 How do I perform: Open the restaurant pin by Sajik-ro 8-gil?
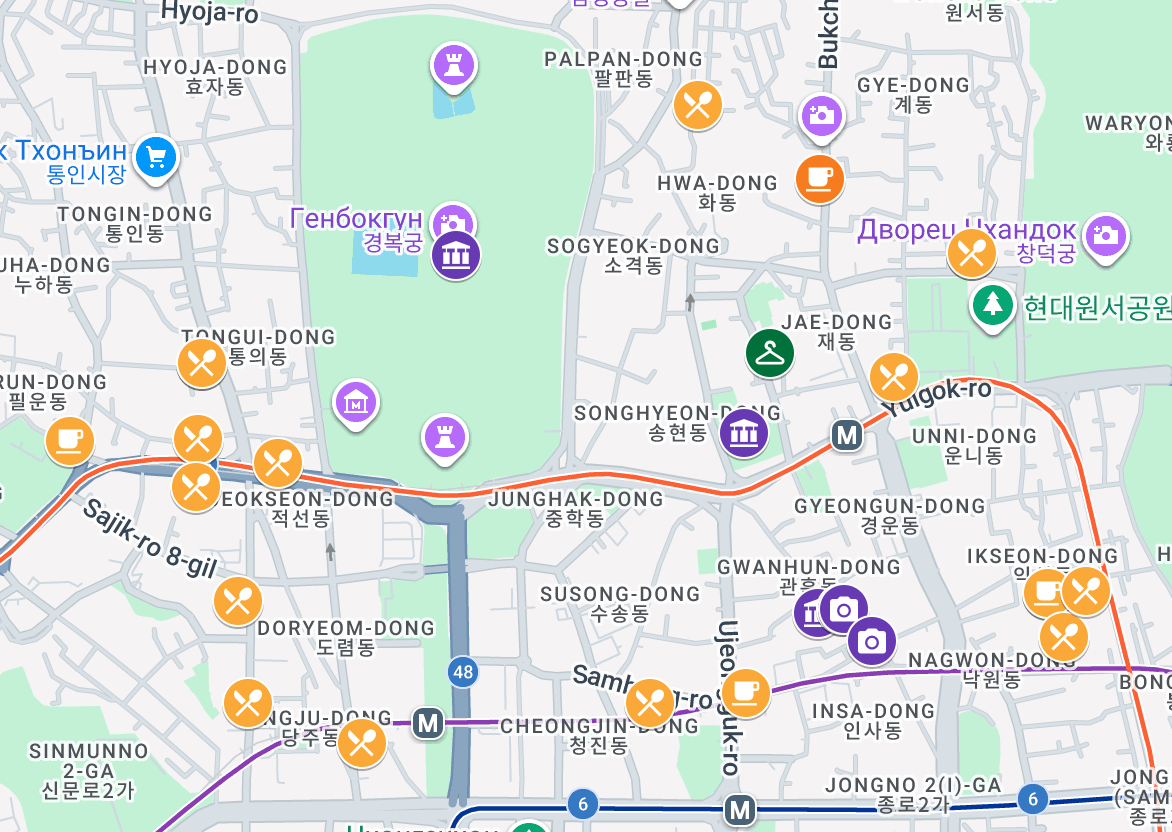pyautogui.click(x=238, y=601)
